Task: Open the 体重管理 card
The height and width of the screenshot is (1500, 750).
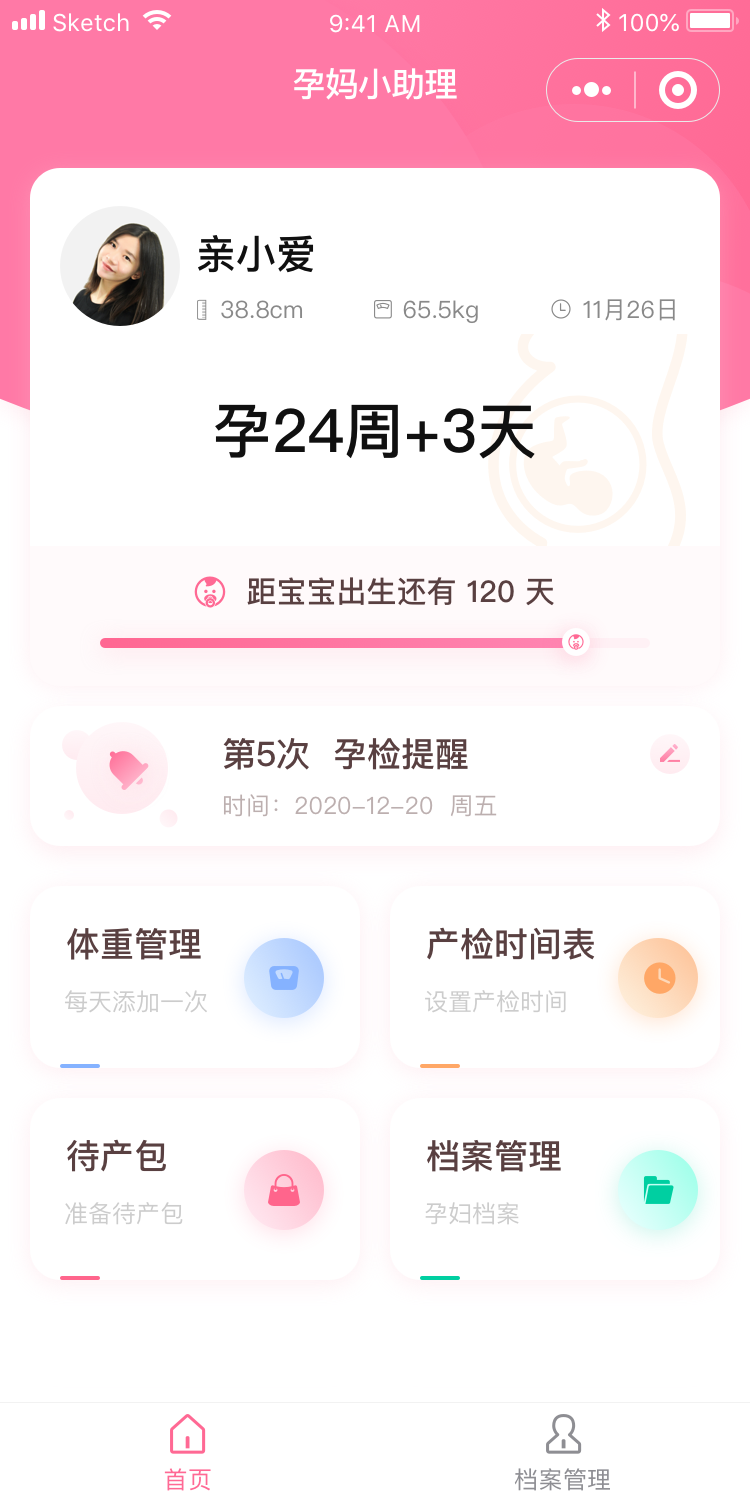Action: (x=195, y=977)
